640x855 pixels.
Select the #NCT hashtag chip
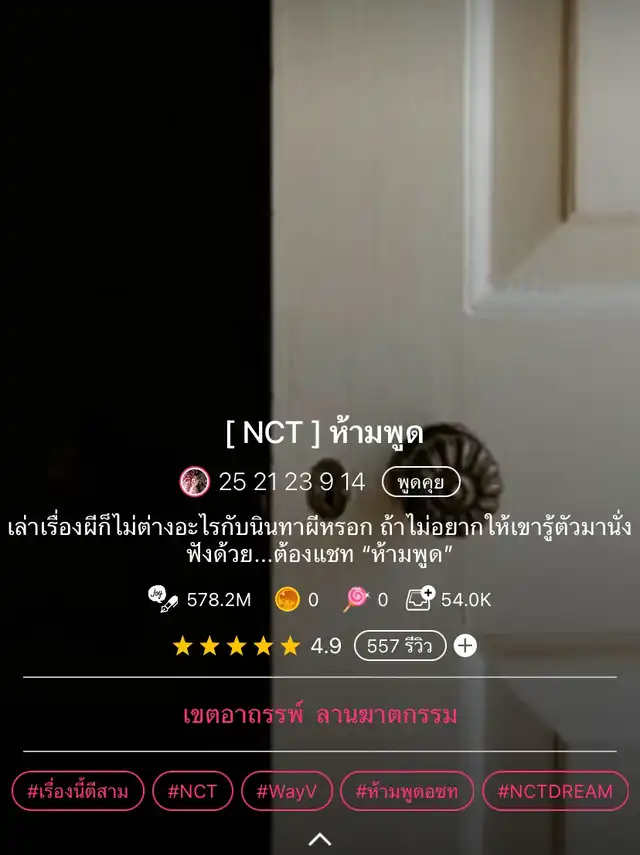[x=192, y=791]
